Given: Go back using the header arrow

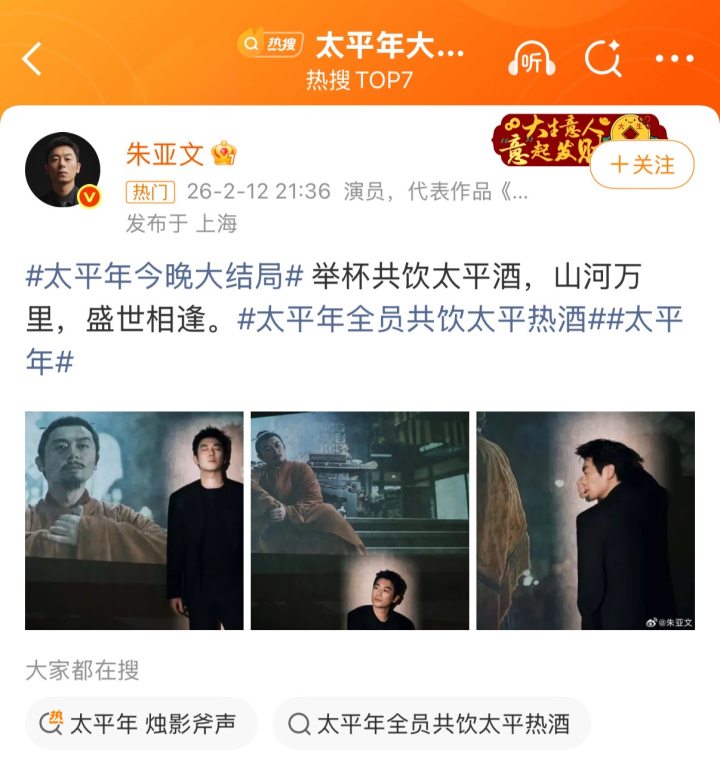Looking at the screenshot, I should [x=33, y=60].
